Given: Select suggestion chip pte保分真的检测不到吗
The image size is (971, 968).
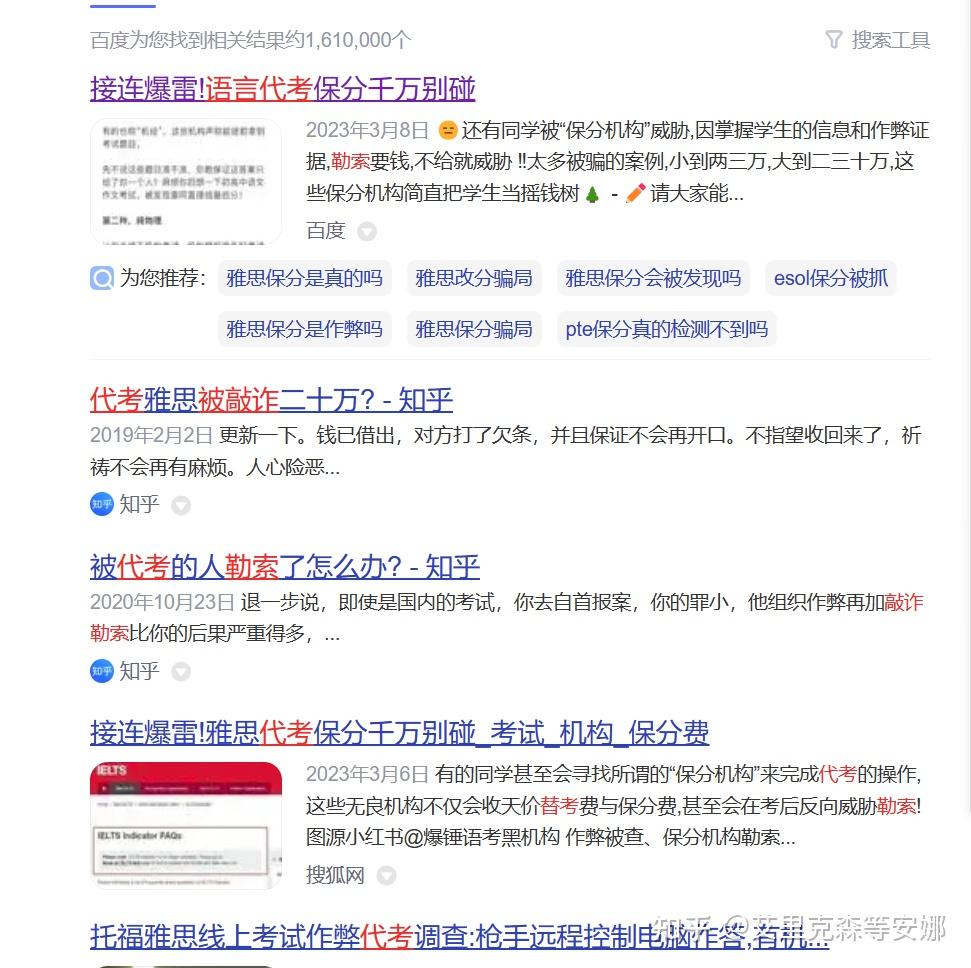Looking at the screenshot, I should [x=666, y=329].
